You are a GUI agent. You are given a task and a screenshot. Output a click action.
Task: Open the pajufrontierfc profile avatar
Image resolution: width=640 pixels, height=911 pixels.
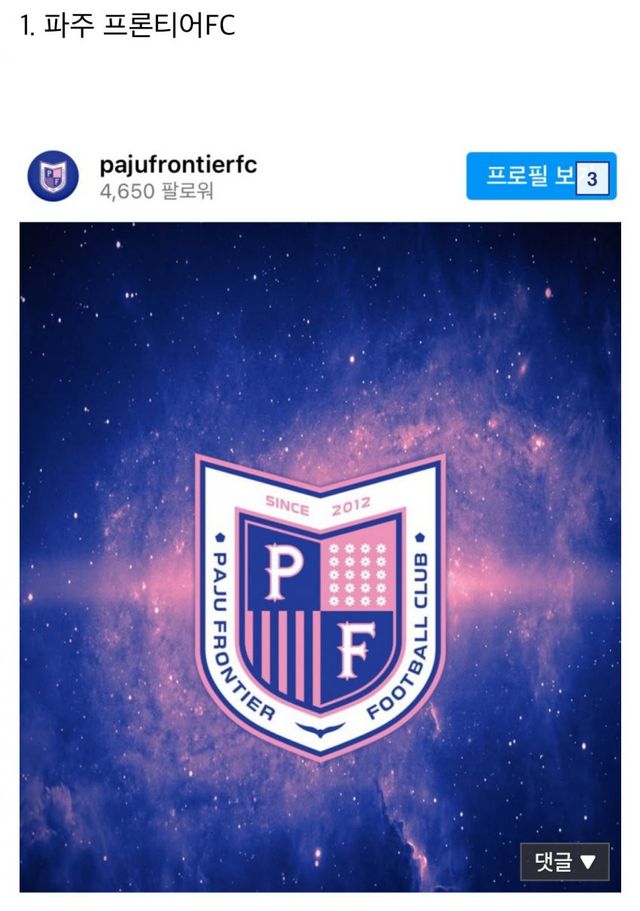52,176
